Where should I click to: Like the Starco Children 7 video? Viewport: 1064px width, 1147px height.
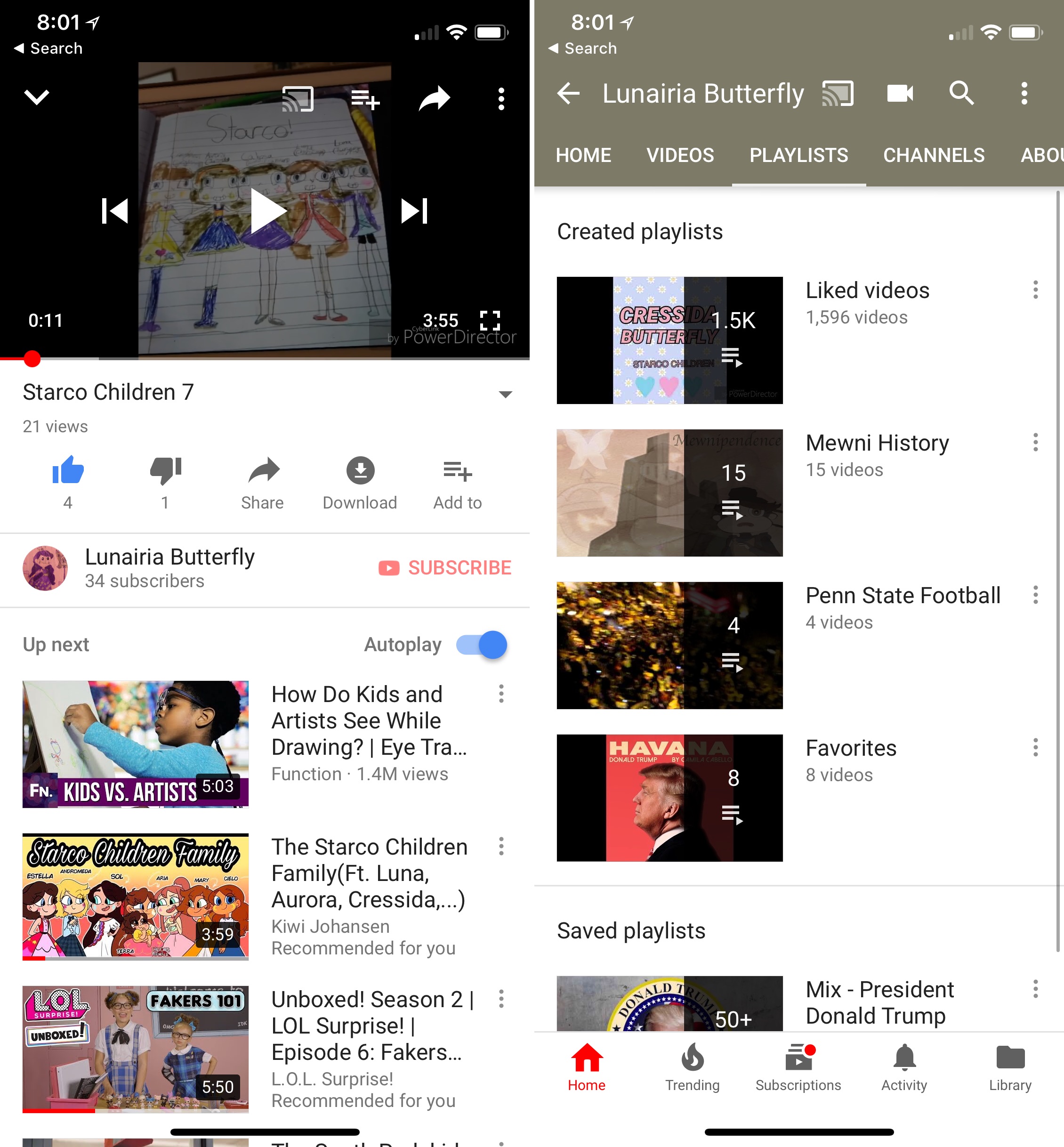click(x=68, y=470)
